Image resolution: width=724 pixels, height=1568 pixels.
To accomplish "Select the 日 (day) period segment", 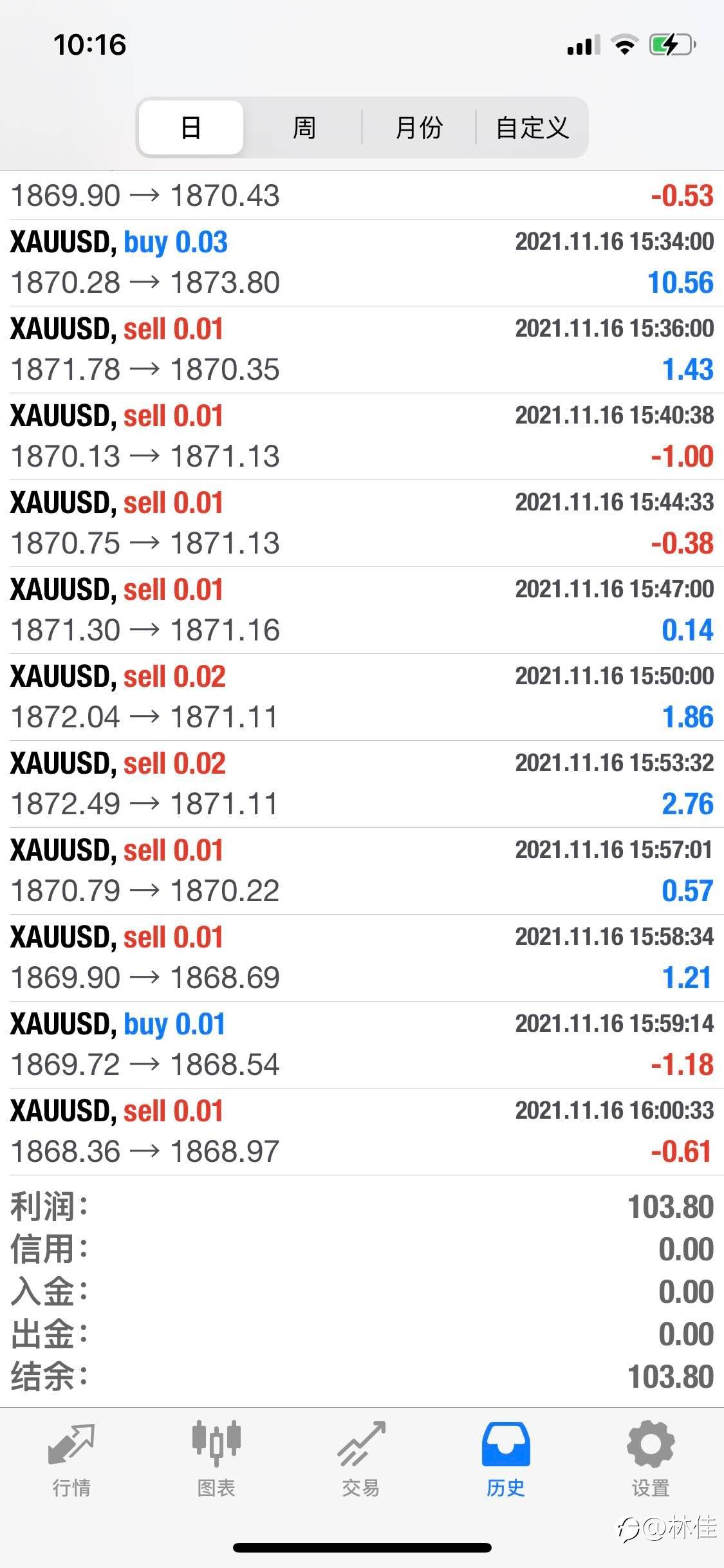I will 191,127.
